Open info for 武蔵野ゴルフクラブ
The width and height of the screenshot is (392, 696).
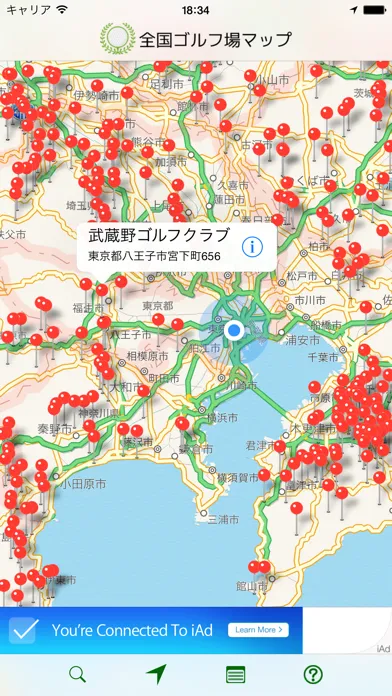252,247
